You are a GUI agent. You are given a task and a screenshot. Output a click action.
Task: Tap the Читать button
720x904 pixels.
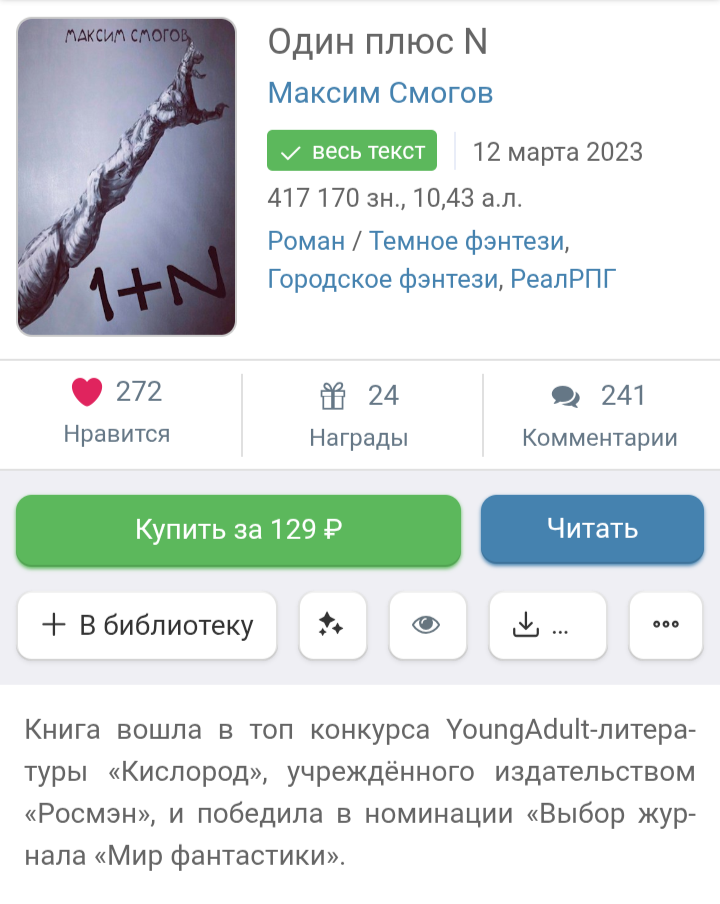tap(592, 529)
